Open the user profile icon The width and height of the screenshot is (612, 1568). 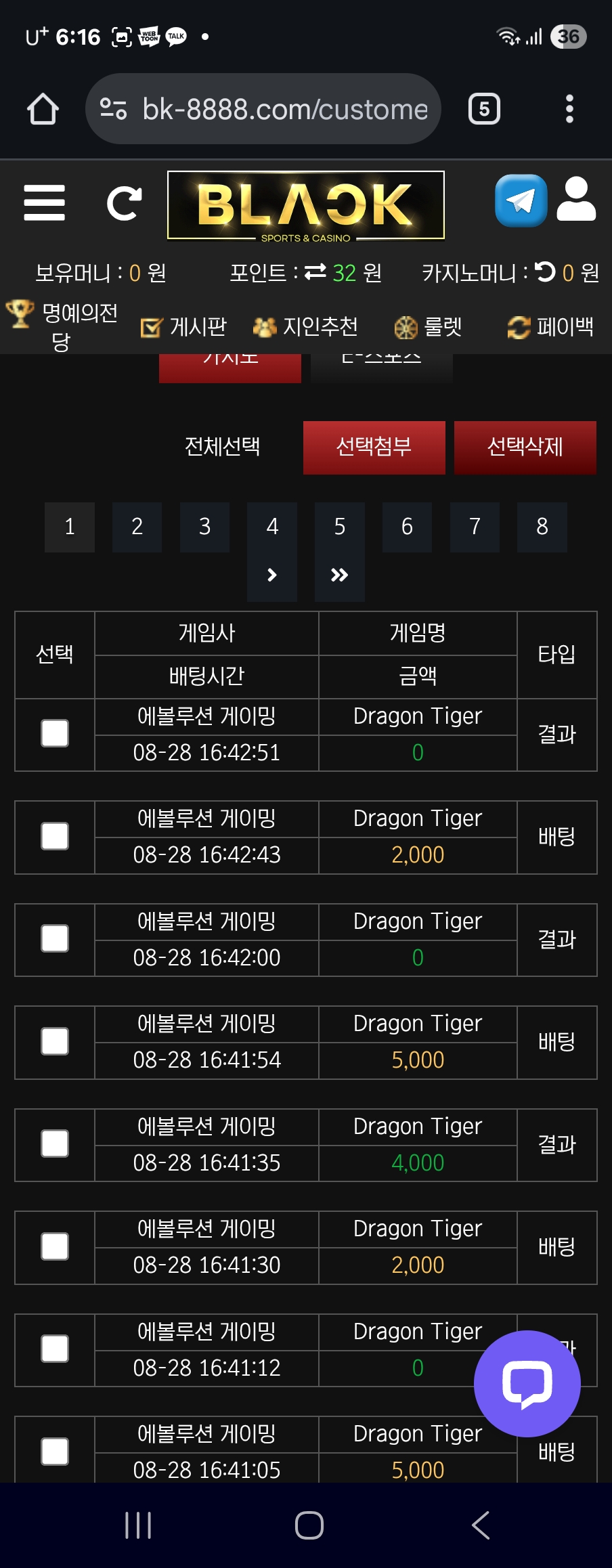coord(576,200)
